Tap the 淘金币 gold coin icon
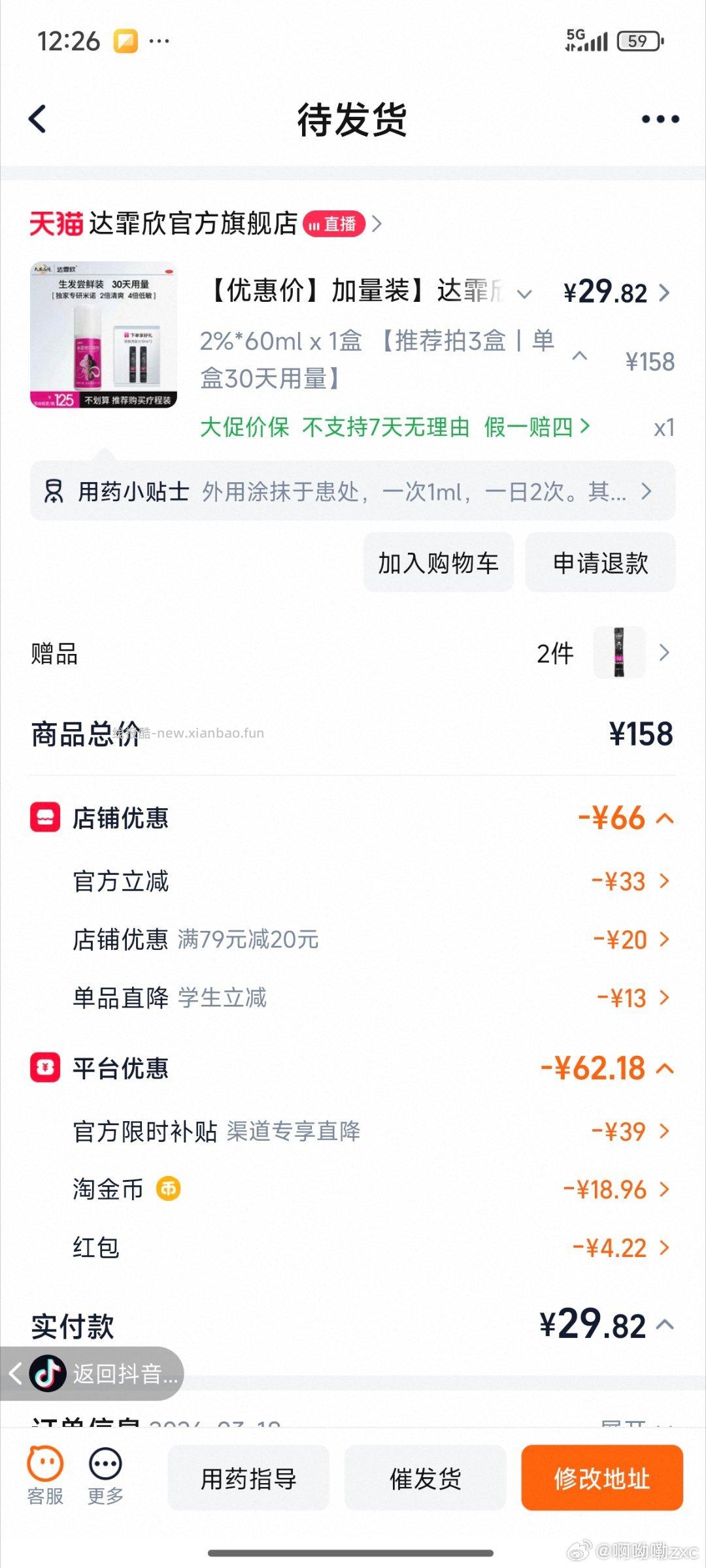Image resolution: width=706 pixels, height=1568 pixels. tap(169, 1189)
